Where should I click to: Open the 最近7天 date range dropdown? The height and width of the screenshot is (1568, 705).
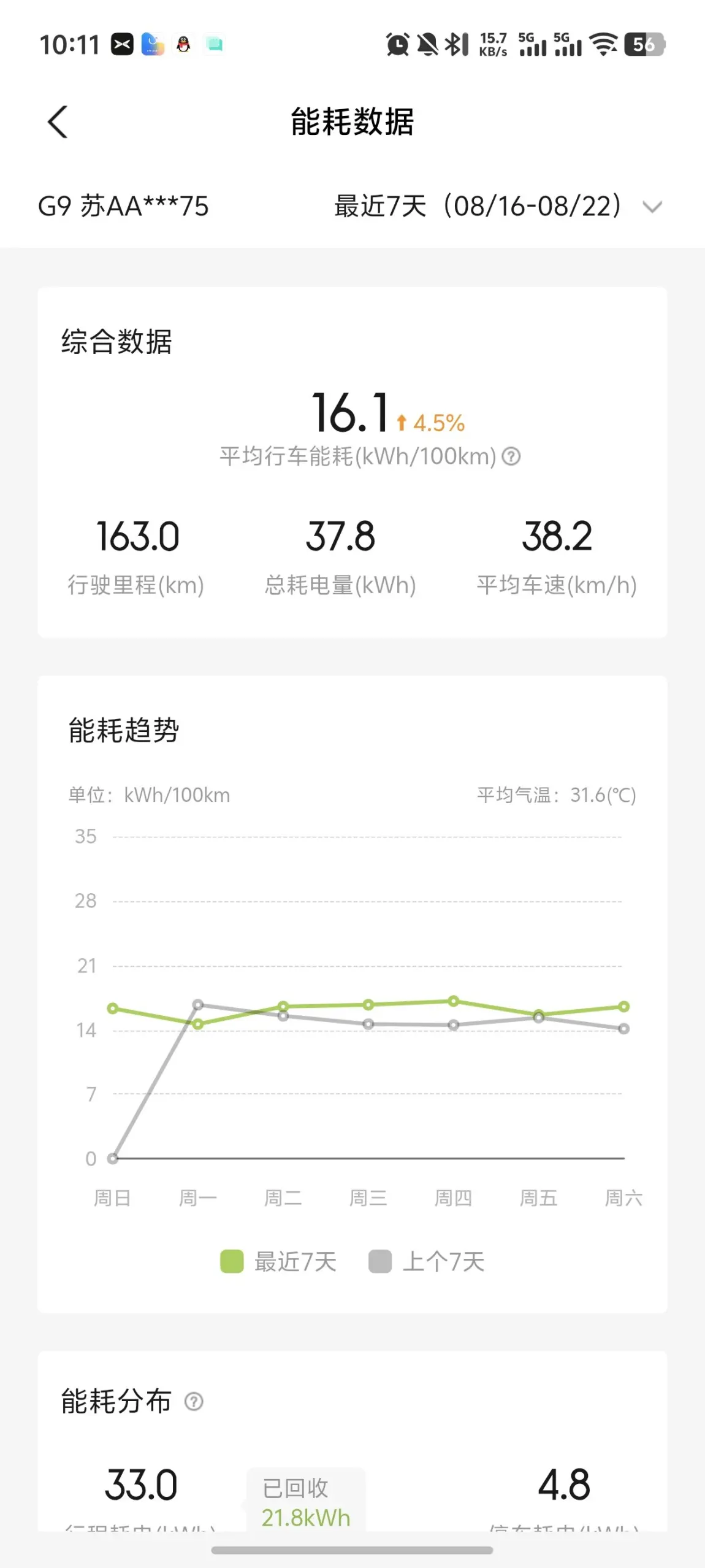click(498, 206)
